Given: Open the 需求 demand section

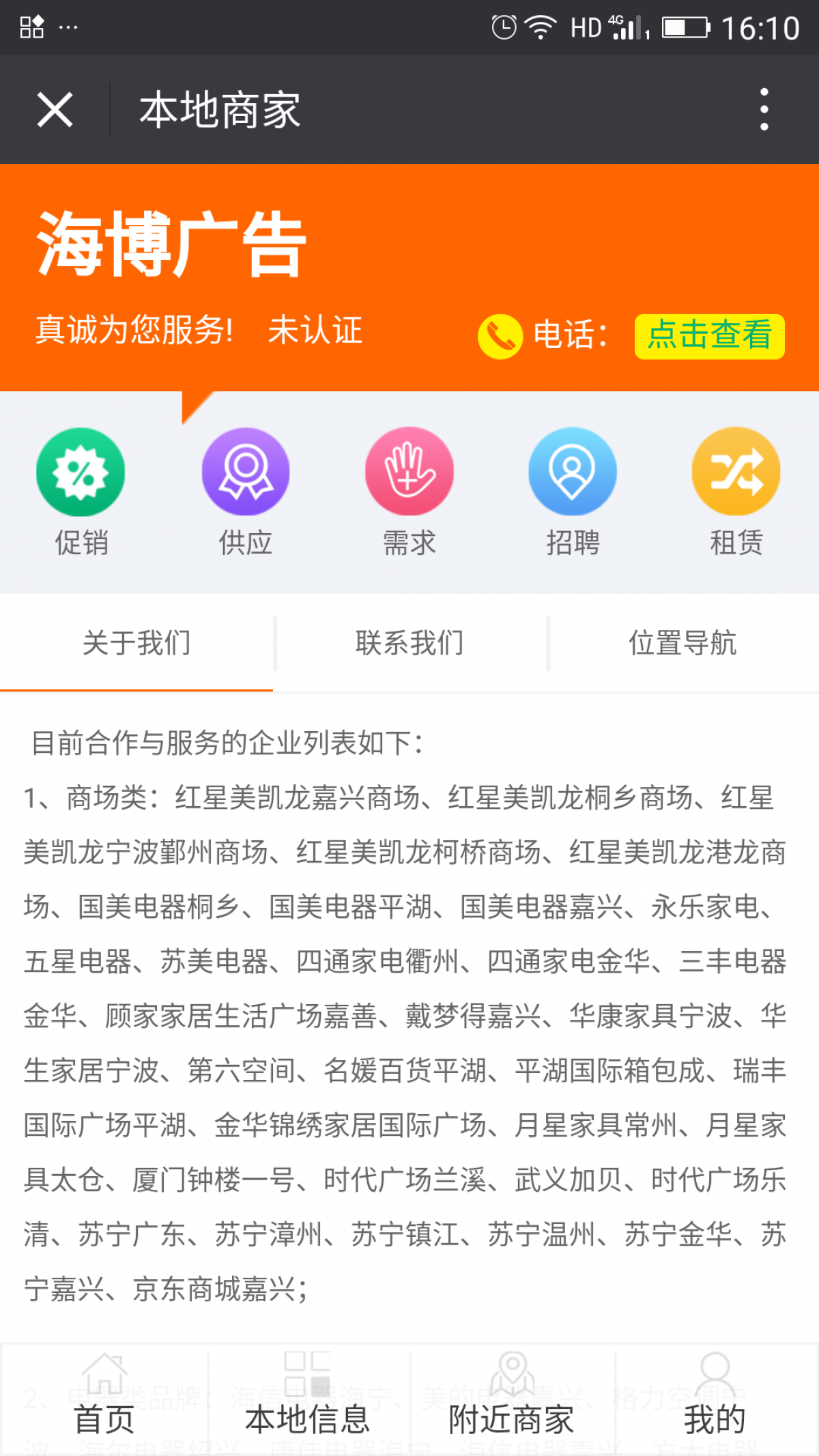Looking at the screenshot, I should 409,491.
